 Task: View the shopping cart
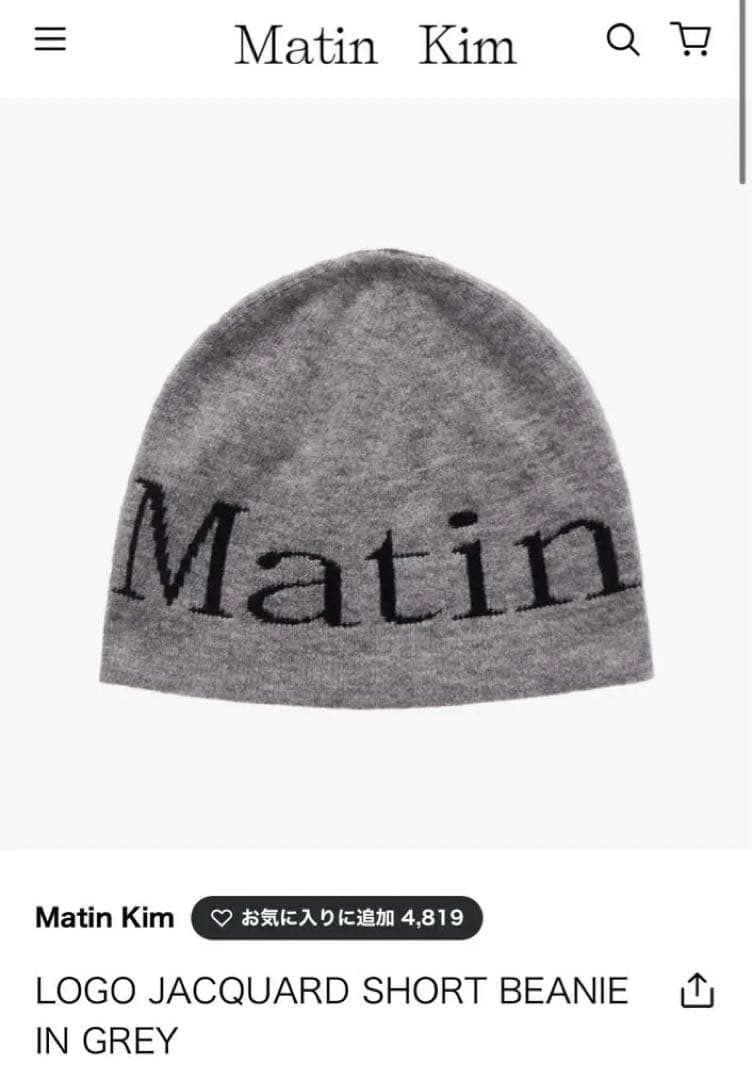tap(692, 40)
